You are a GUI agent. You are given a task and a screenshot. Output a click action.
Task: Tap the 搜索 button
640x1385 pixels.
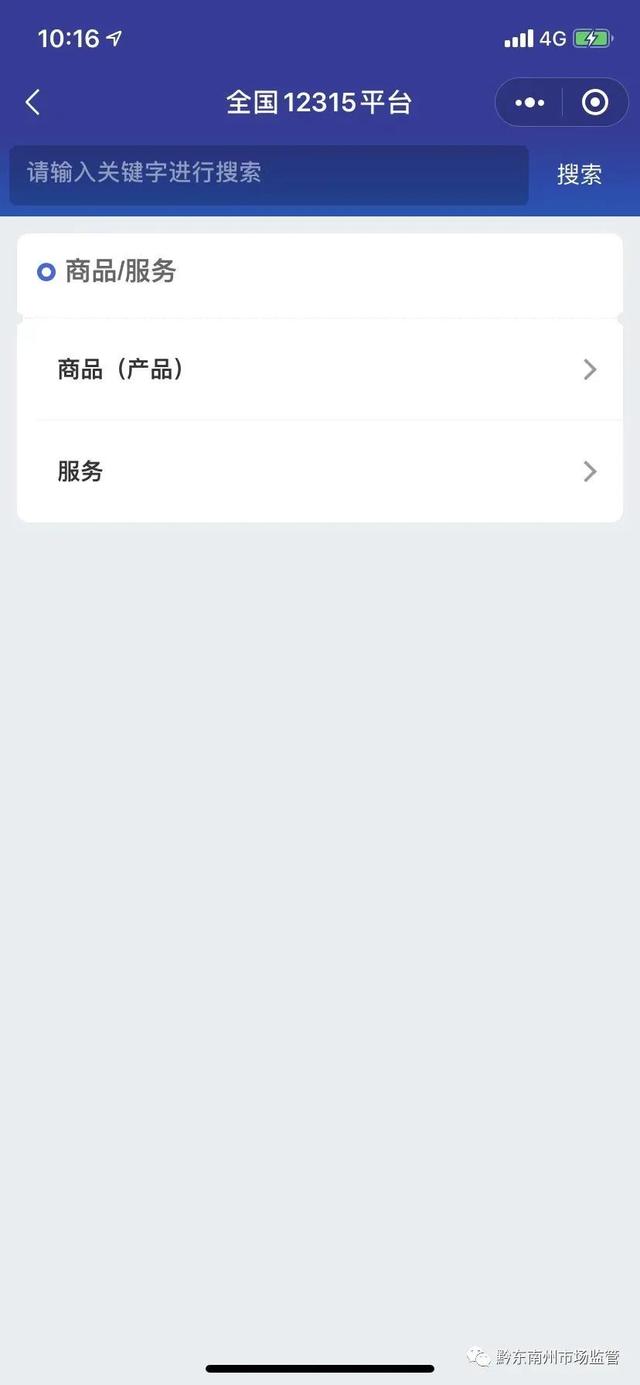(x=579, y=174)
